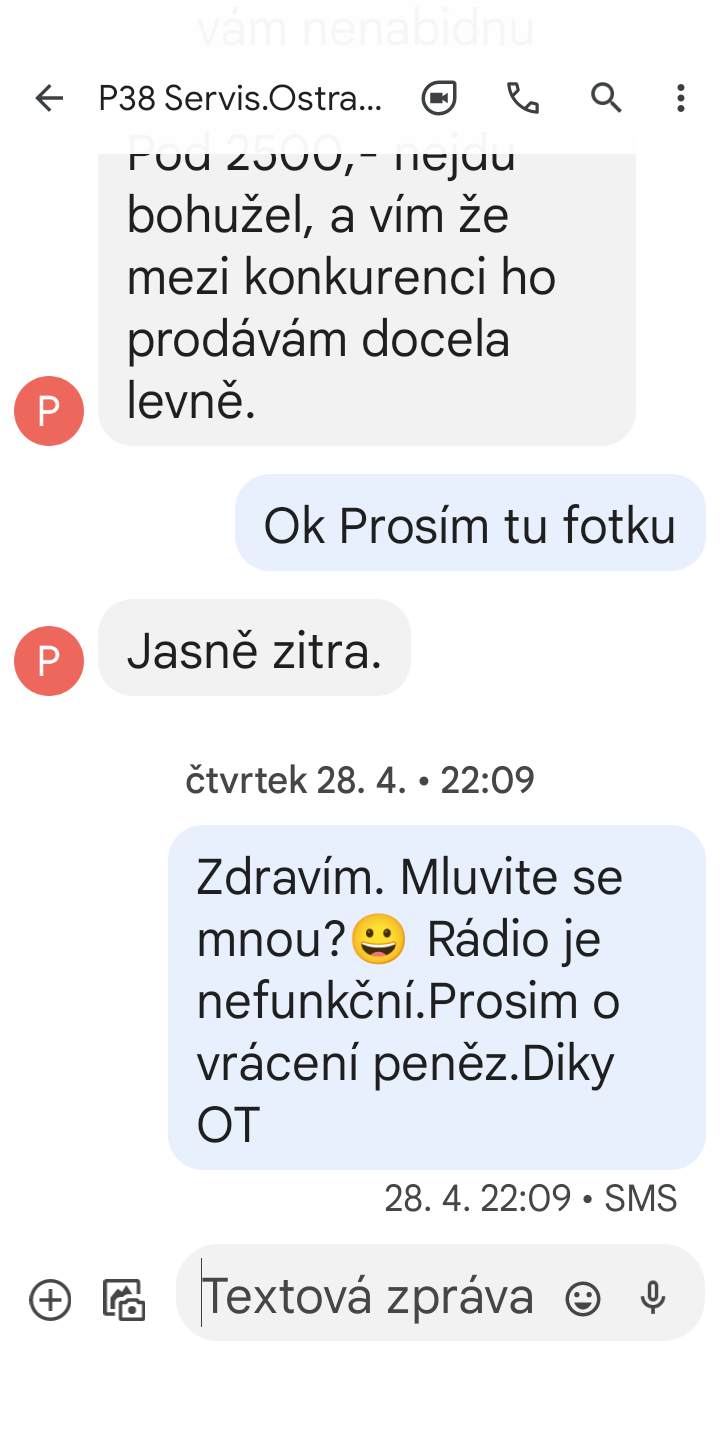
Task: Record a voice message
Action: [x=653, y=1298]
